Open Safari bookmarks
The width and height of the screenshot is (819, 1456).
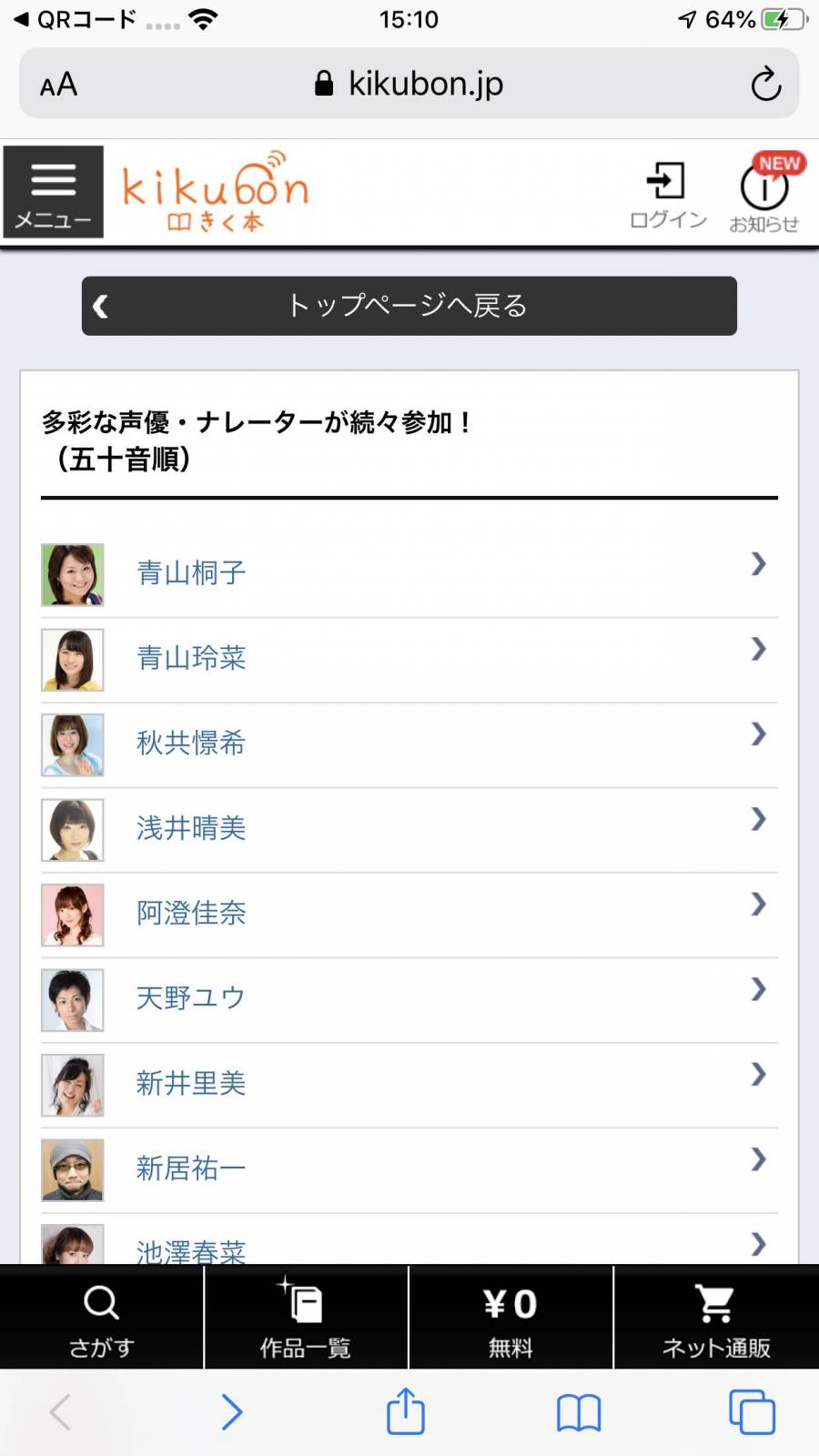click(x=579, y=1412)
